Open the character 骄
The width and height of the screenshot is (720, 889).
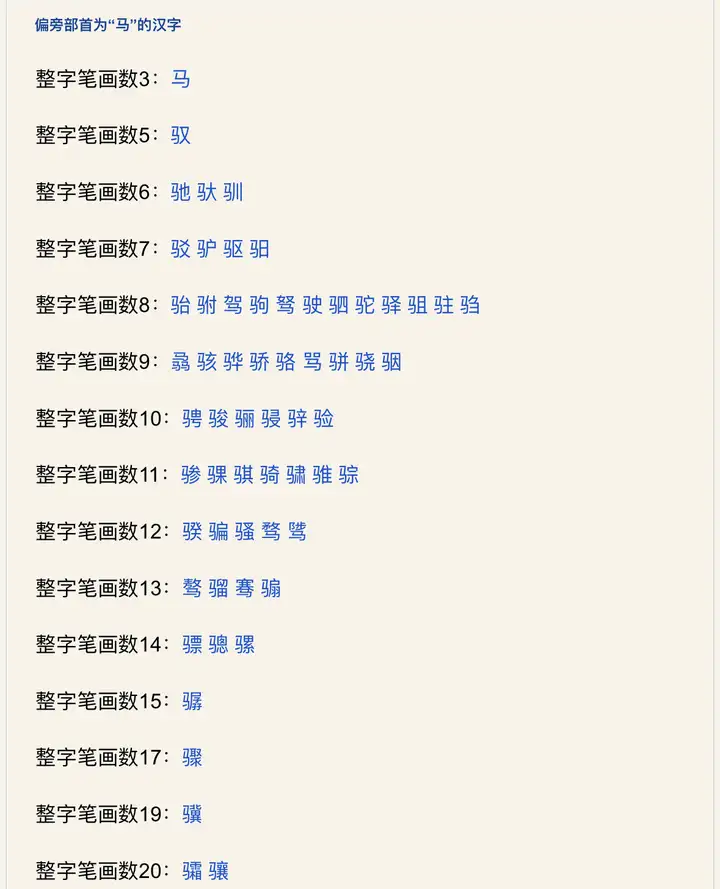tap(260, 362)
